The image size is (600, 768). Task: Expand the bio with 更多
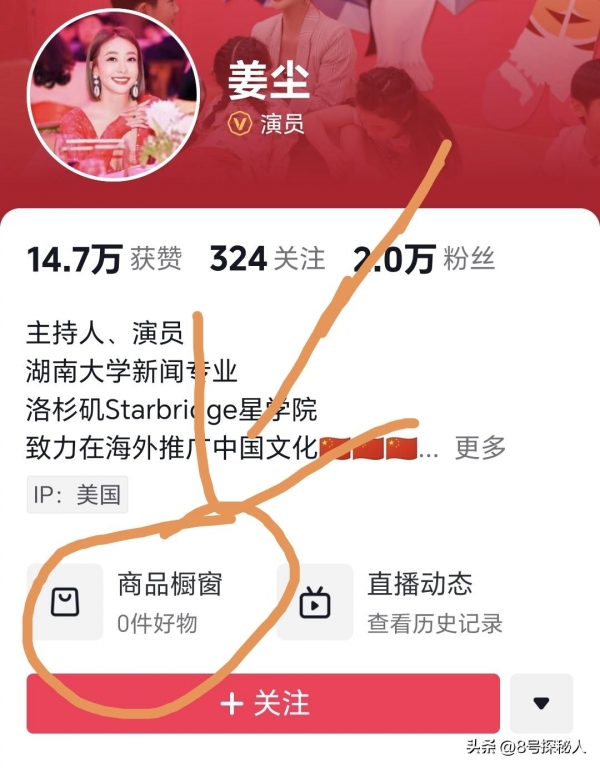tap(480, 448)
